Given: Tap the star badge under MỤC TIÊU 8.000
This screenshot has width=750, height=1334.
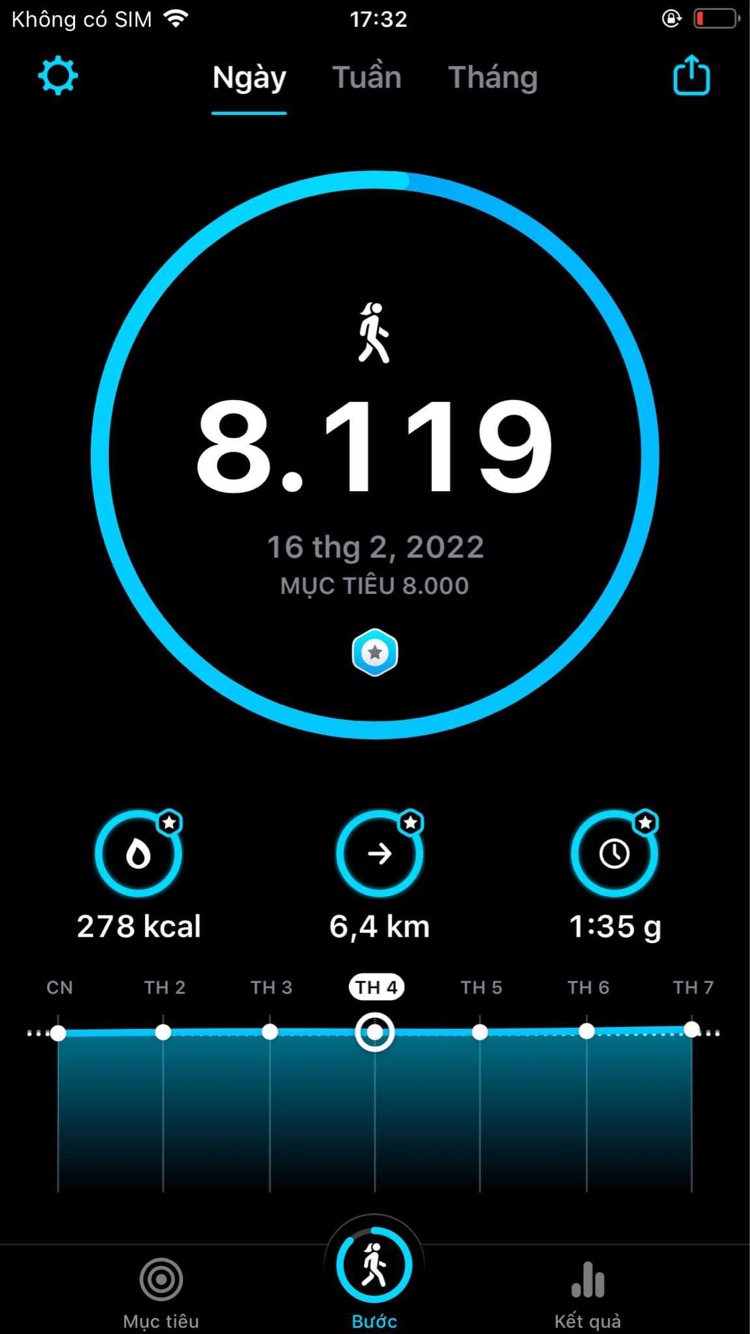Looking at the screenshot, I should point(375,653).
